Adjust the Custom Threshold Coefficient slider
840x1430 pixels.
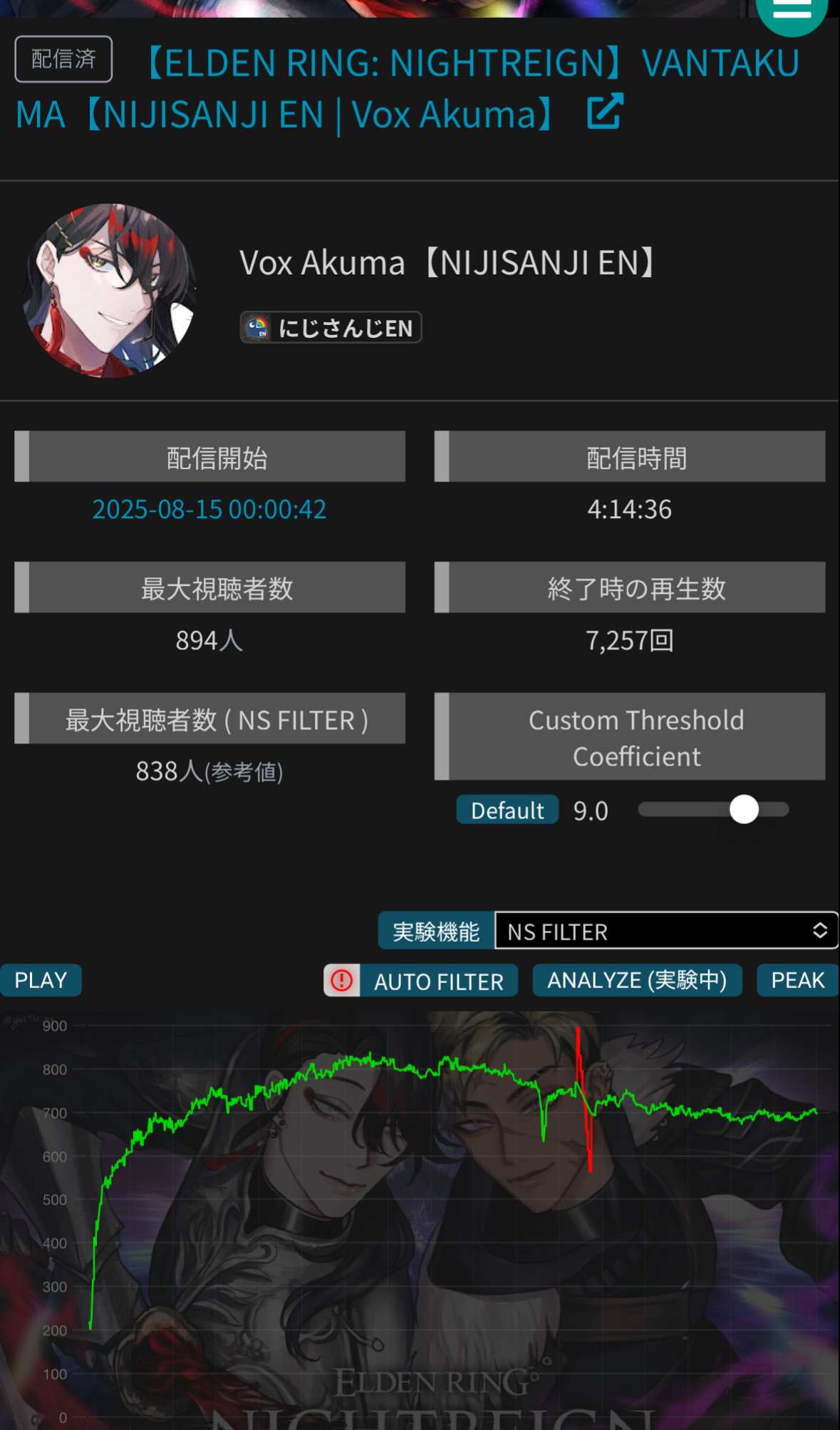point(744,810)
